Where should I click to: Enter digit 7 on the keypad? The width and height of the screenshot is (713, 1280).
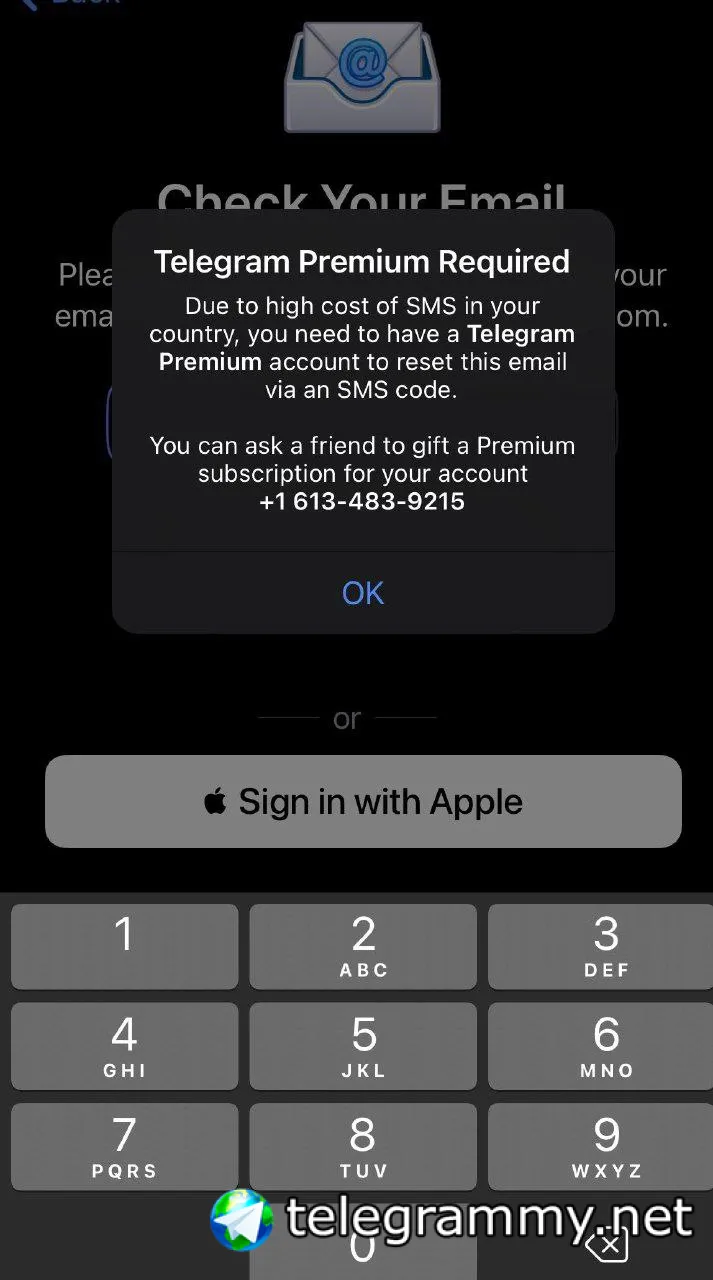[124, 1146]
